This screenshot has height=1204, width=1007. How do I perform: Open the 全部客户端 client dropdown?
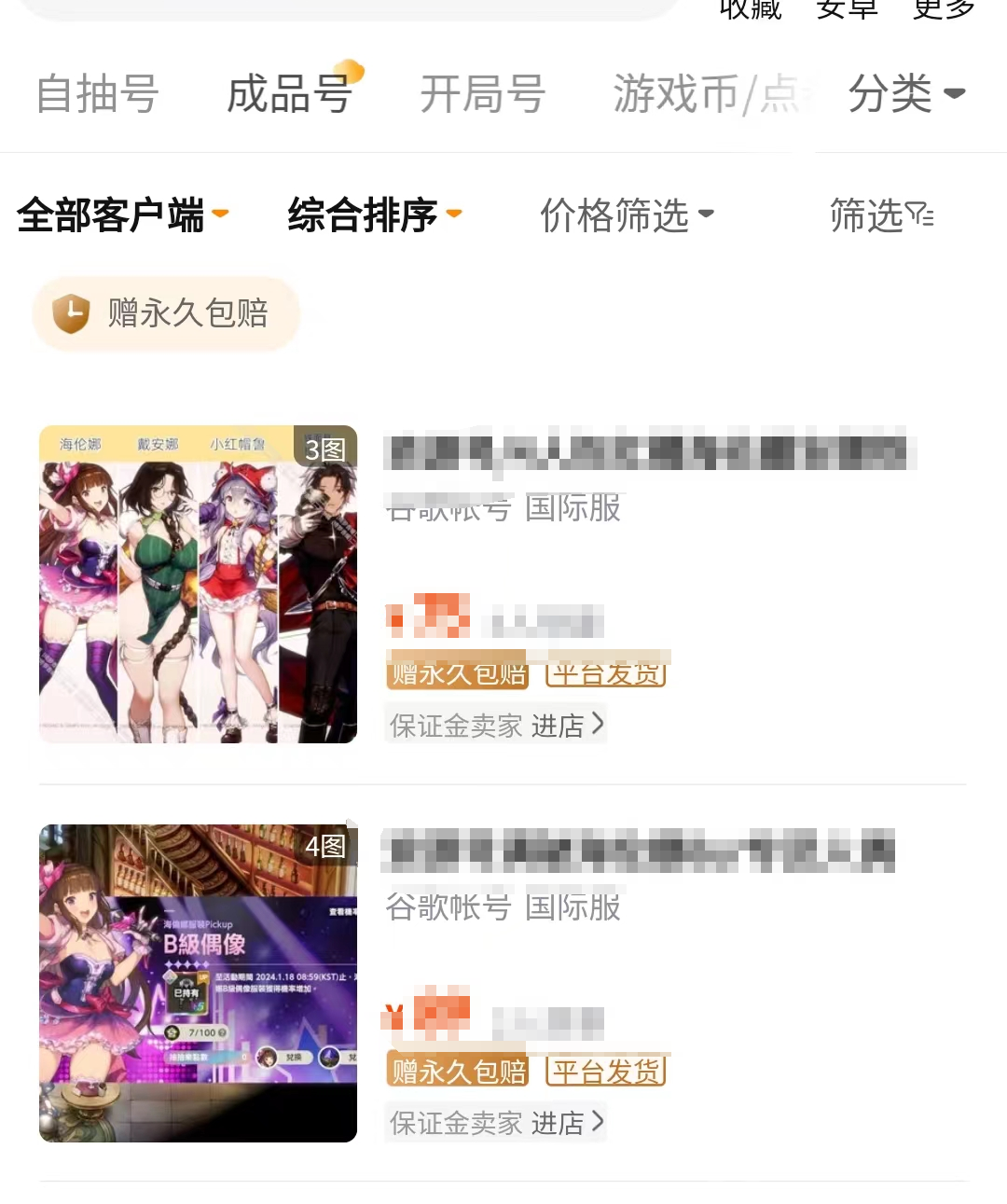point(122,215)
